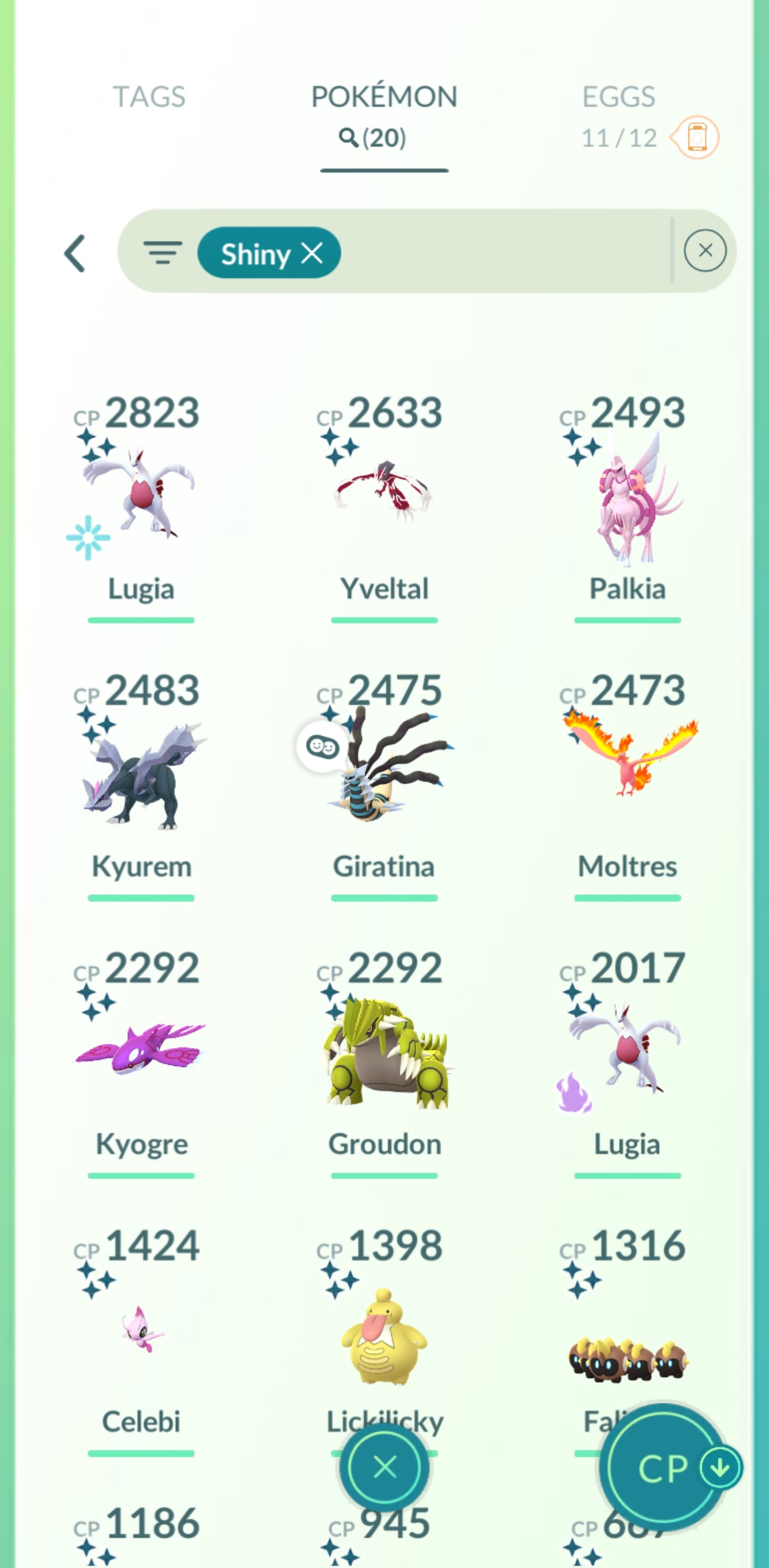The image size is (769, 1568).
Task: Switch to the Eggs tab
Action: coord(618,97)
